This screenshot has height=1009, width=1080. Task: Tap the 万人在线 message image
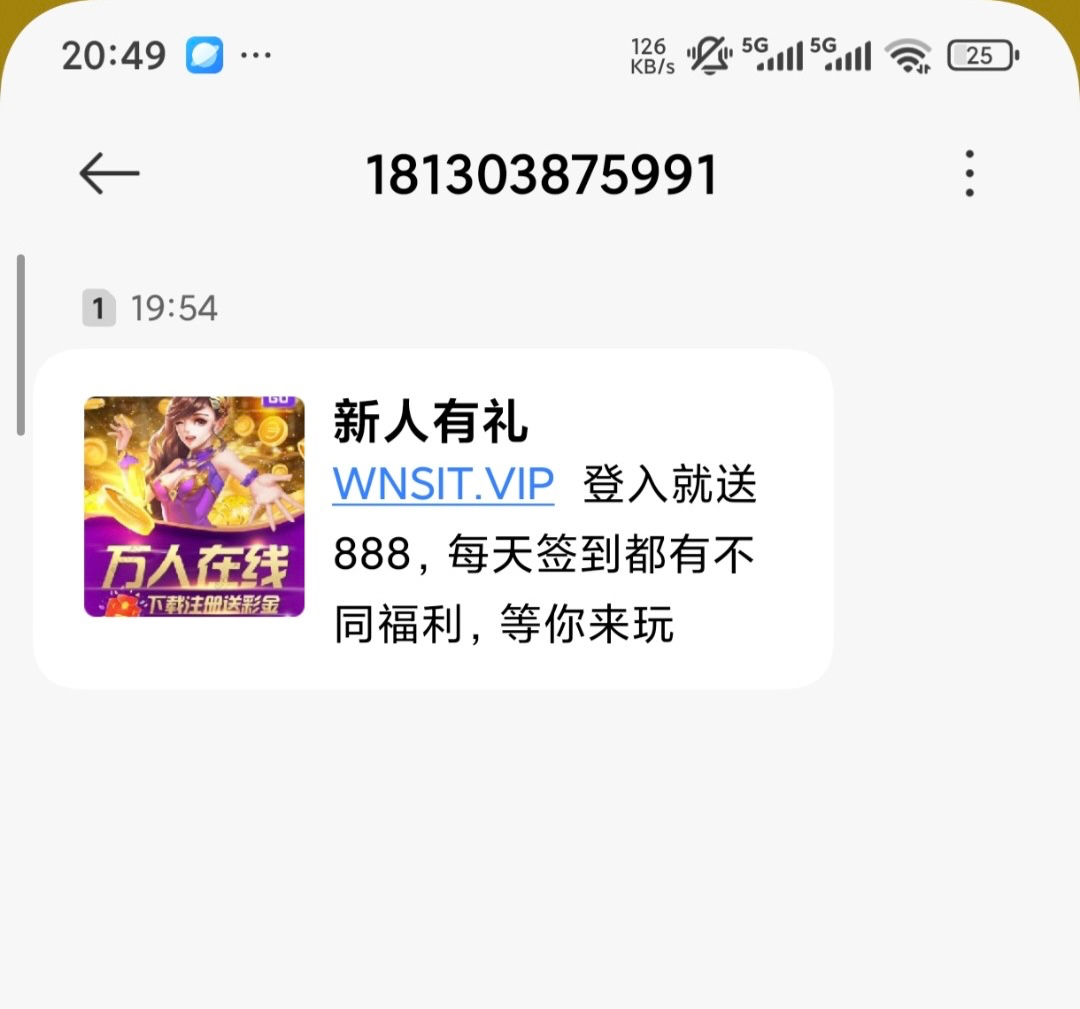[193, 506]
